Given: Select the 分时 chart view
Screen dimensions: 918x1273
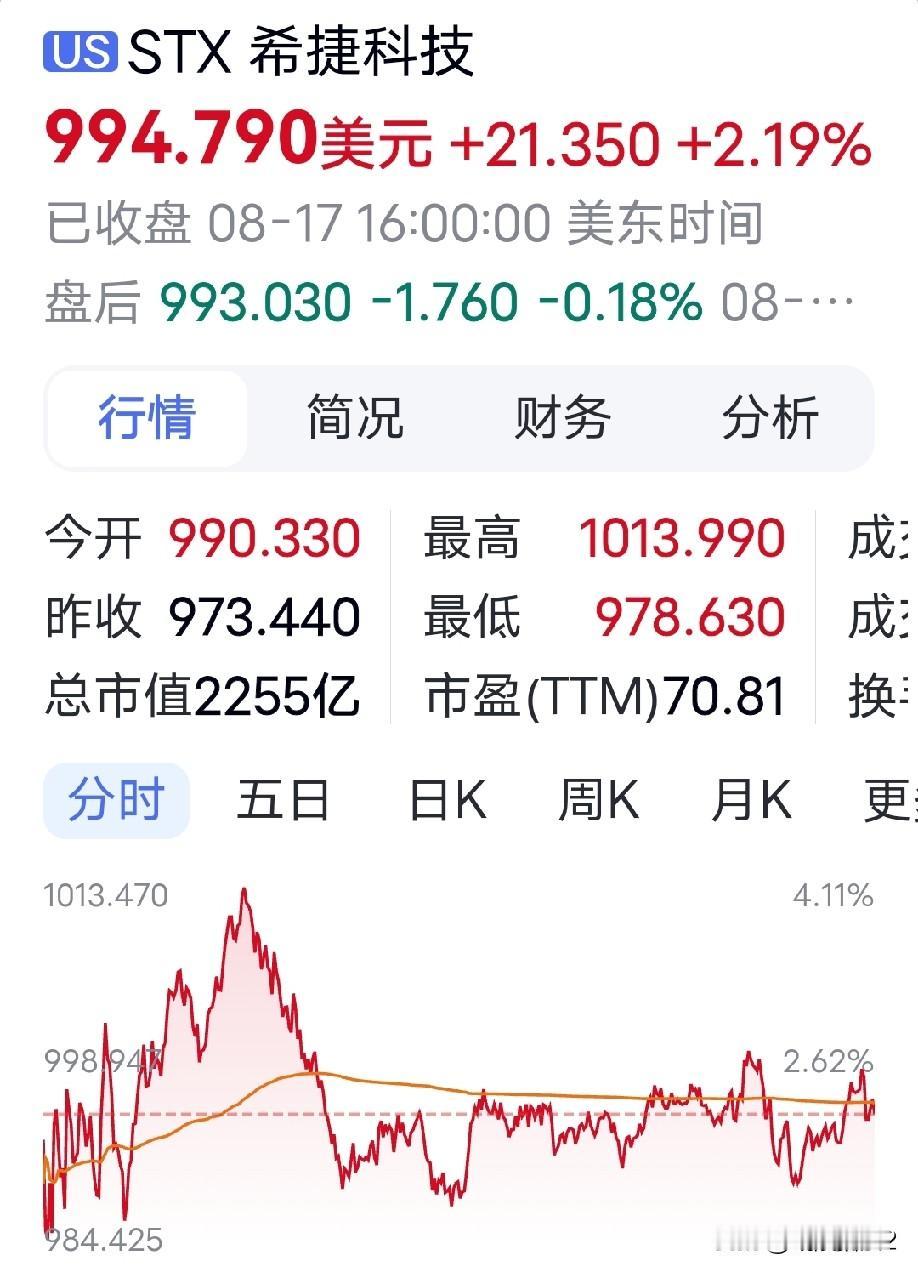Looking at the screenshot, I should [116, 801].
